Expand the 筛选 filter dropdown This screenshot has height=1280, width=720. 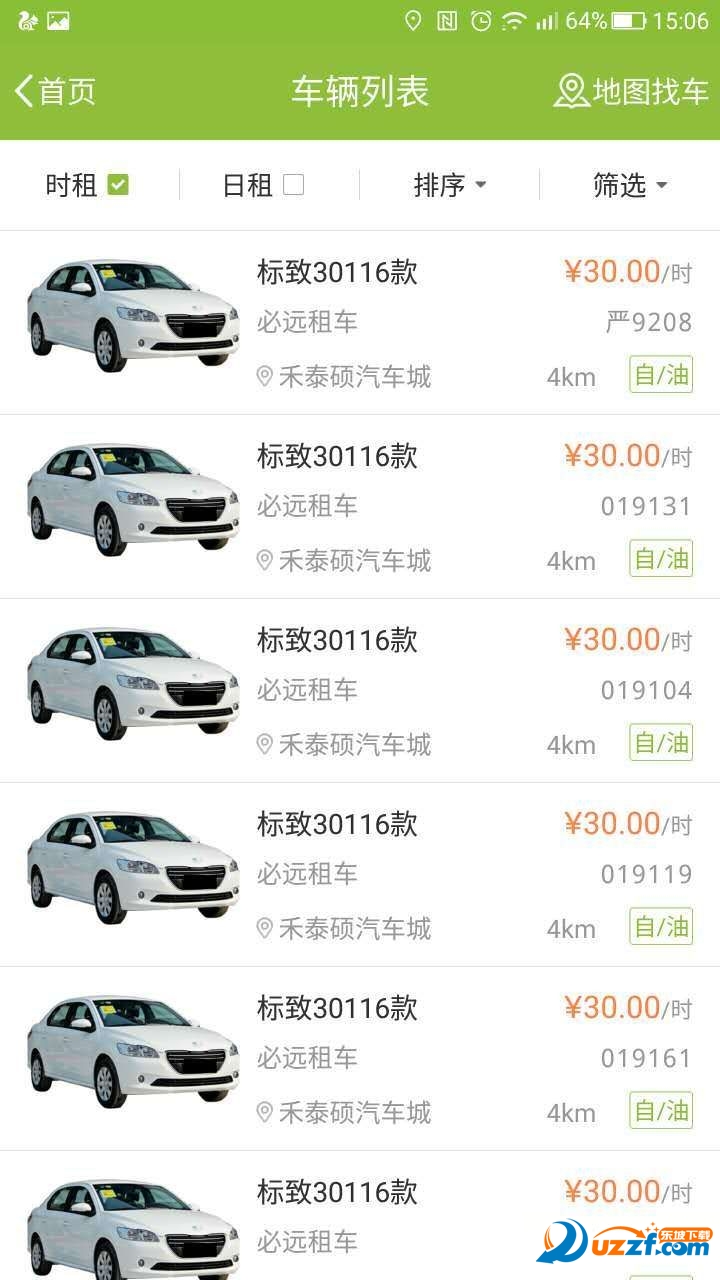coord(629,185)
